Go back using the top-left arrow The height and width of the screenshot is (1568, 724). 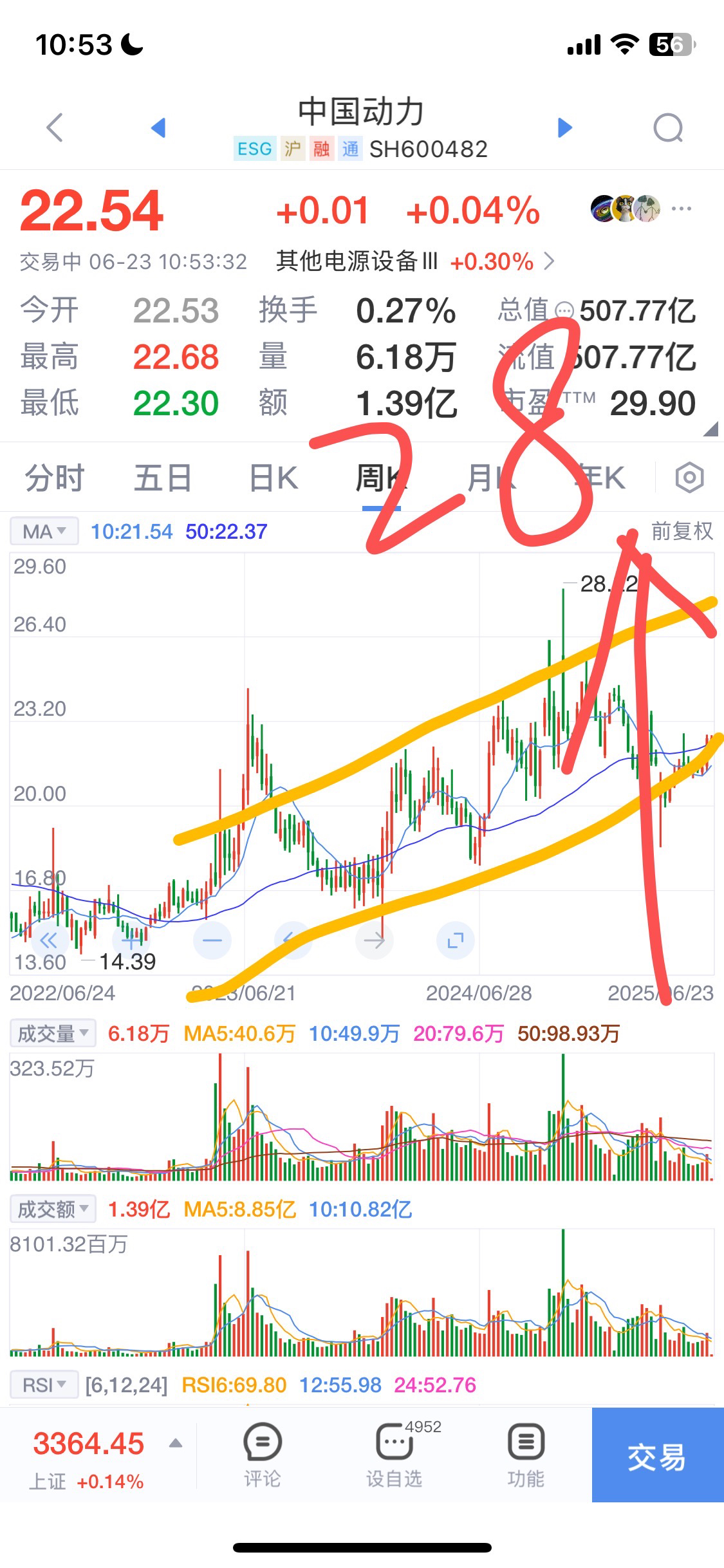[x=55, y=127]
